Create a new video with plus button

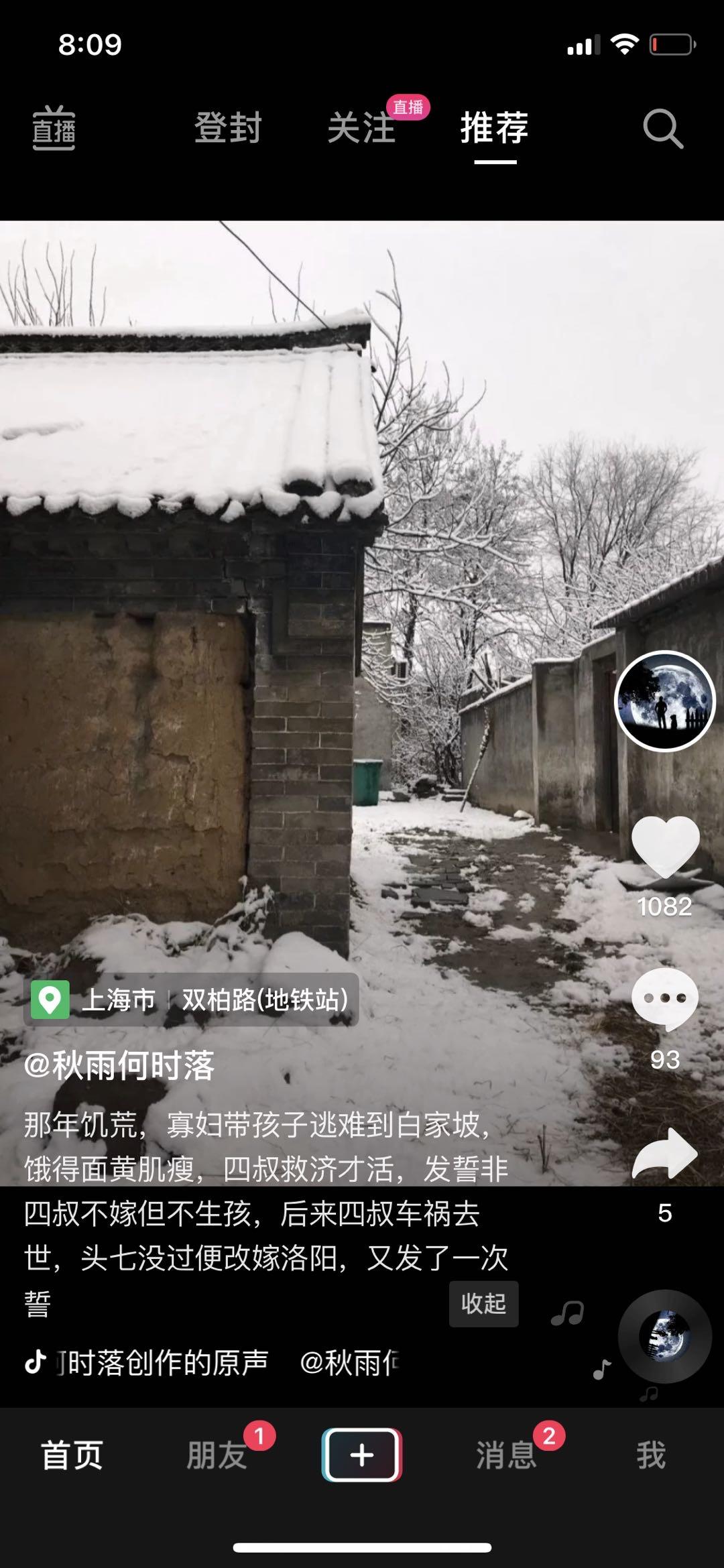(362, 1454)
